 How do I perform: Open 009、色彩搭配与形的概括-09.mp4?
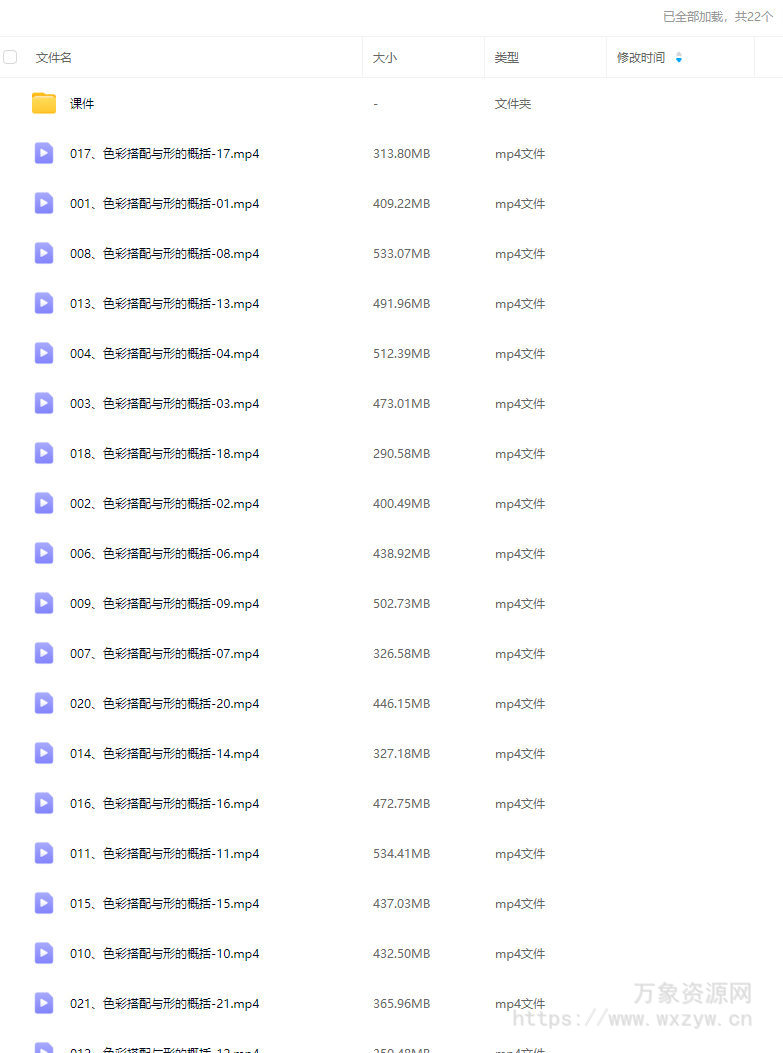click(164, 604)
